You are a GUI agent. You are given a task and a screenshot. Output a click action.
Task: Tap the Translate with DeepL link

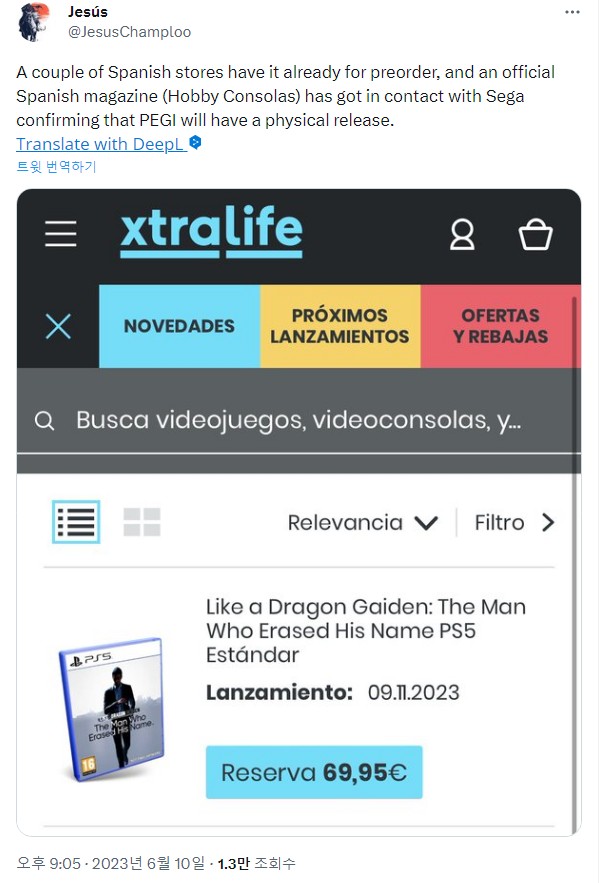pyautogui.click(x=100, y=143)
